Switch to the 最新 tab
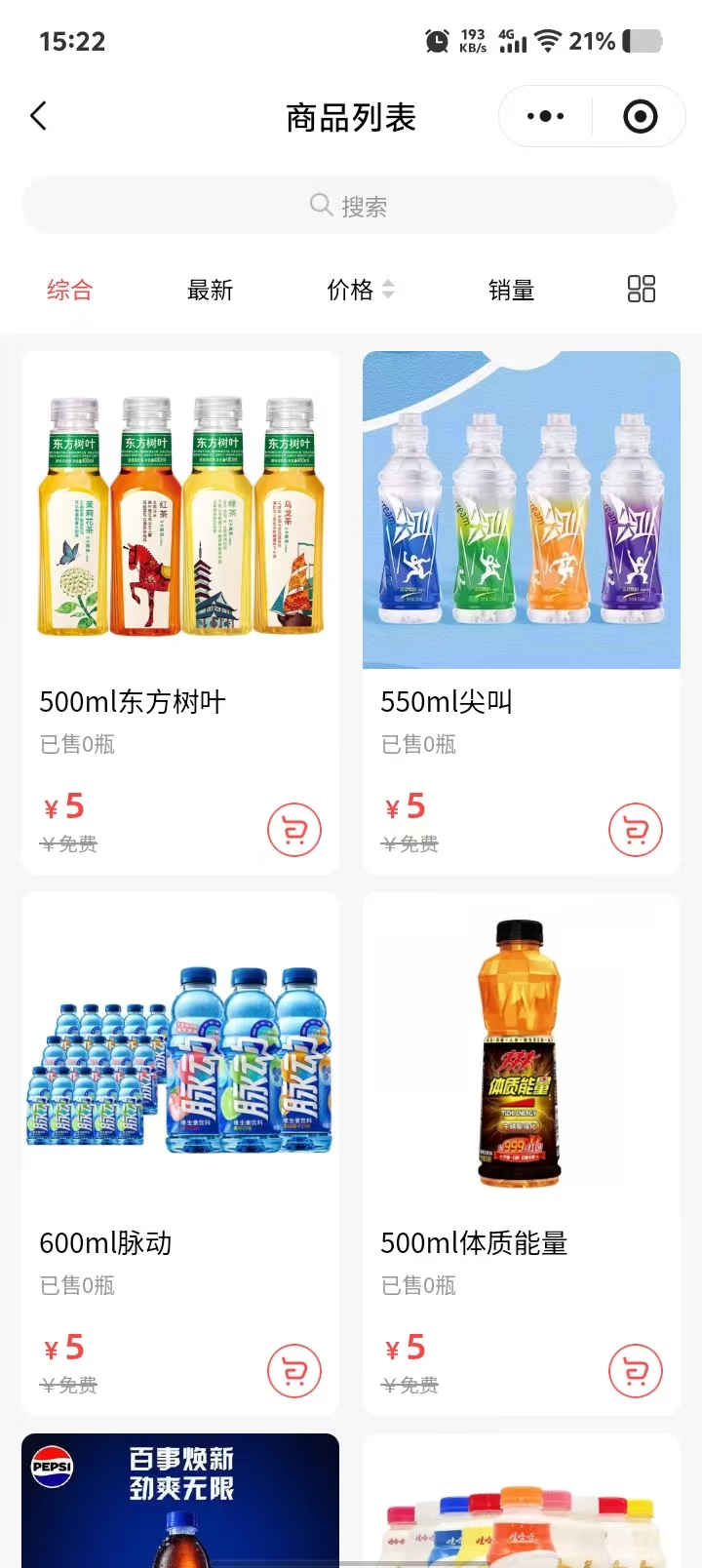Screen dimensions: 702x1568 tap(210, 290)
